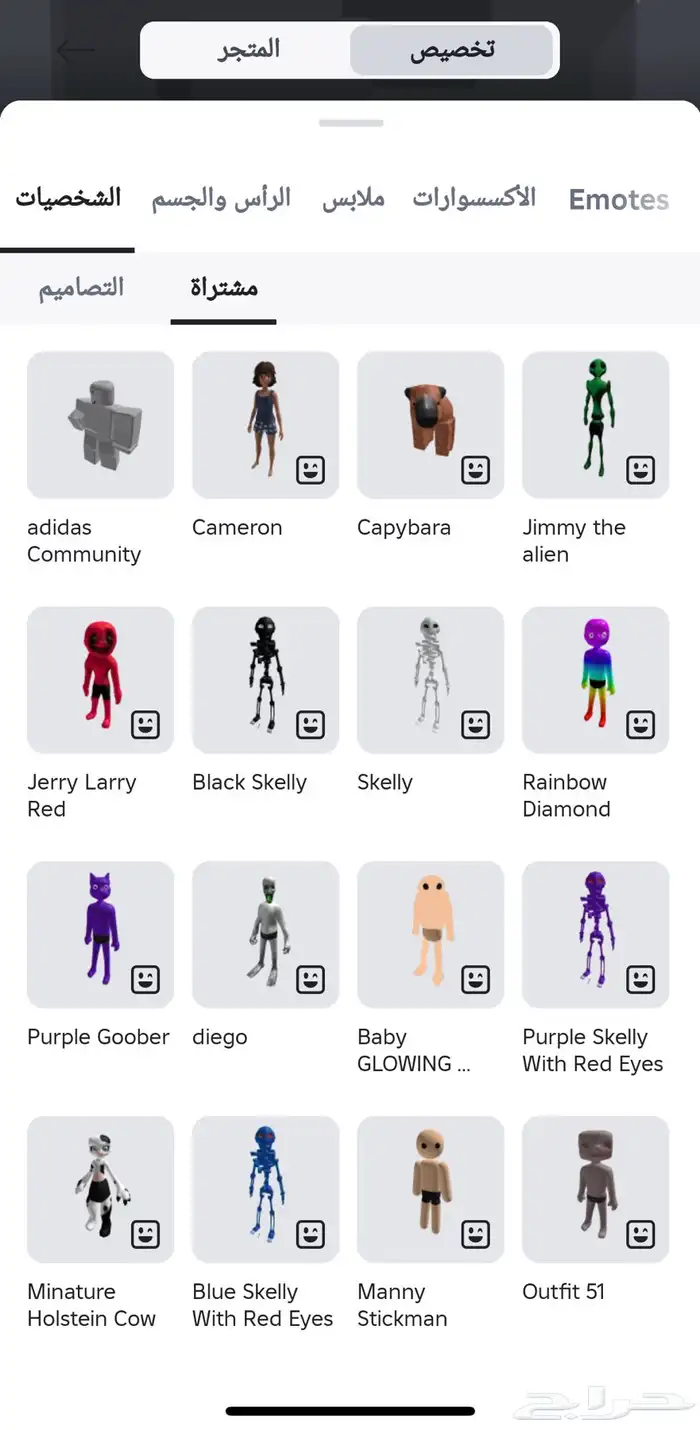Tap the Purple Goober character
This screenshot has width=700, height=1430.
(x=100, y=935)
